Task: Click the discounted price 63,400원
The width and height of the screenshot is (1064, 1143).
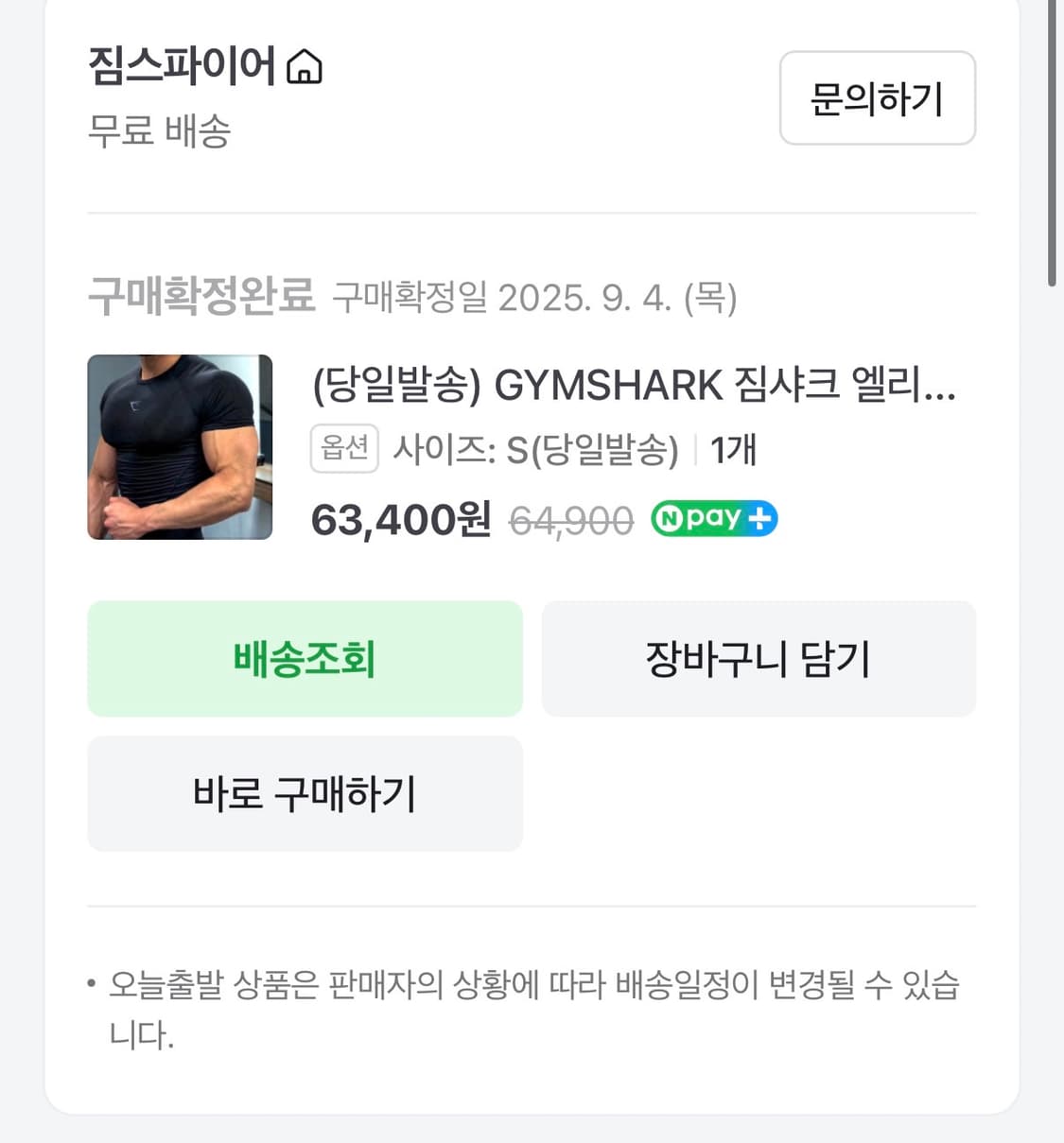Action: [401, 519]
